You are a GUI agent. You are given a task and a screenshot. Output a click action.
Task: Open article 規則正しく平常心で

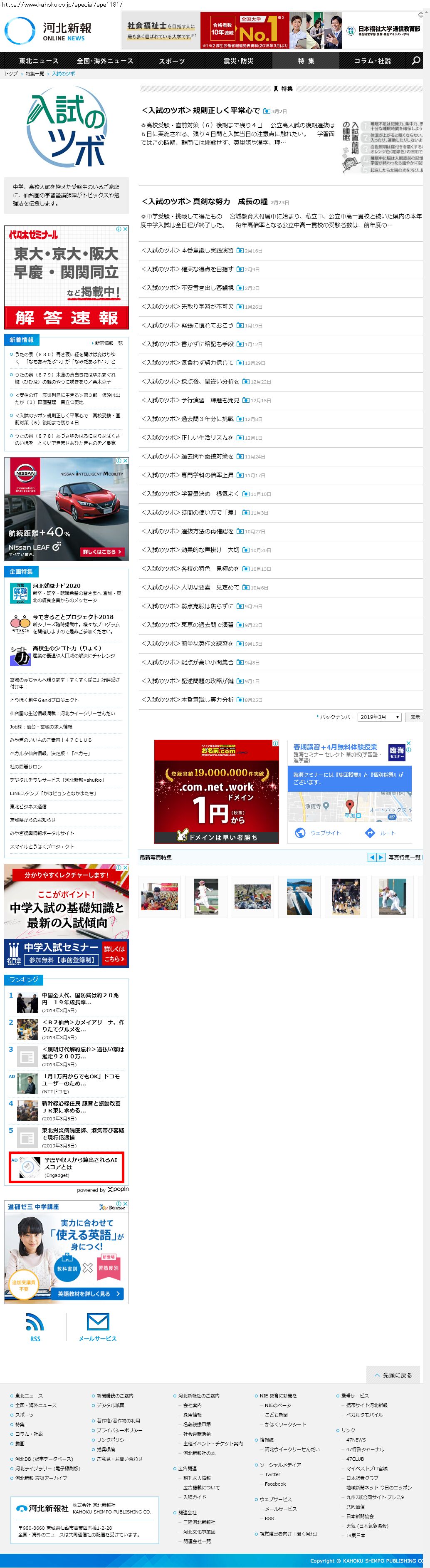[x=201, y=111]
